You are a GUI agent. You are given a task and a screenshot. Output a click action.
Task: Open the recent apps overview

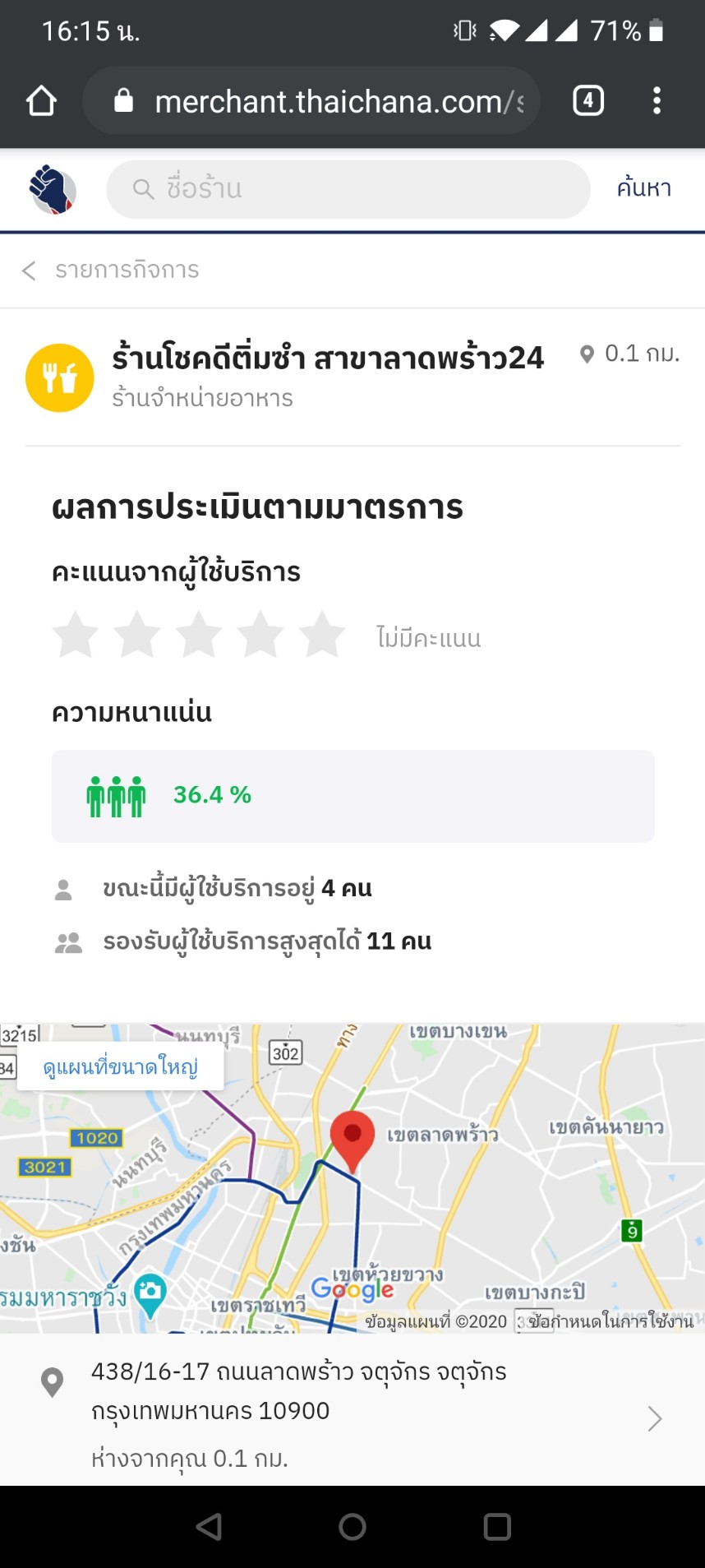(497, 1527)
